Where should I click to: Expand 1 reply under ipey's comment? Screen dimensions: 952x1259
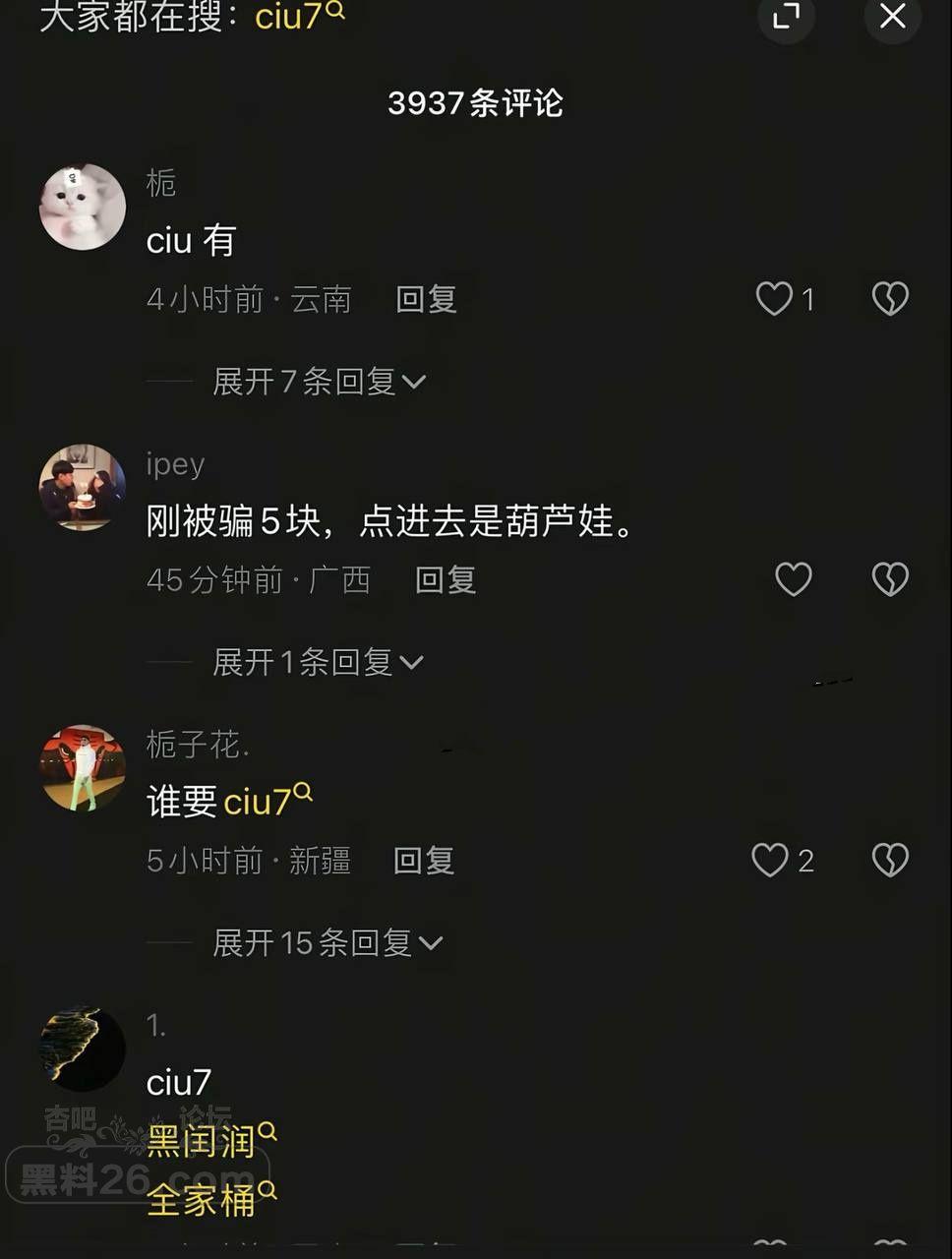[x=317, y=662]
